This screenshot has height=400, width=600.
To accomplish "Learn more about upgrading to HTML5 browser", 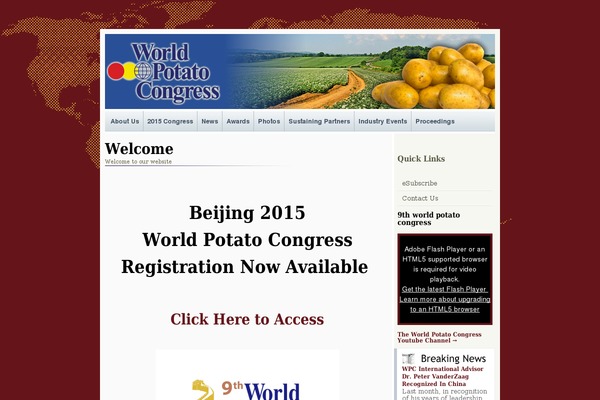I will (x=444, y=304).
